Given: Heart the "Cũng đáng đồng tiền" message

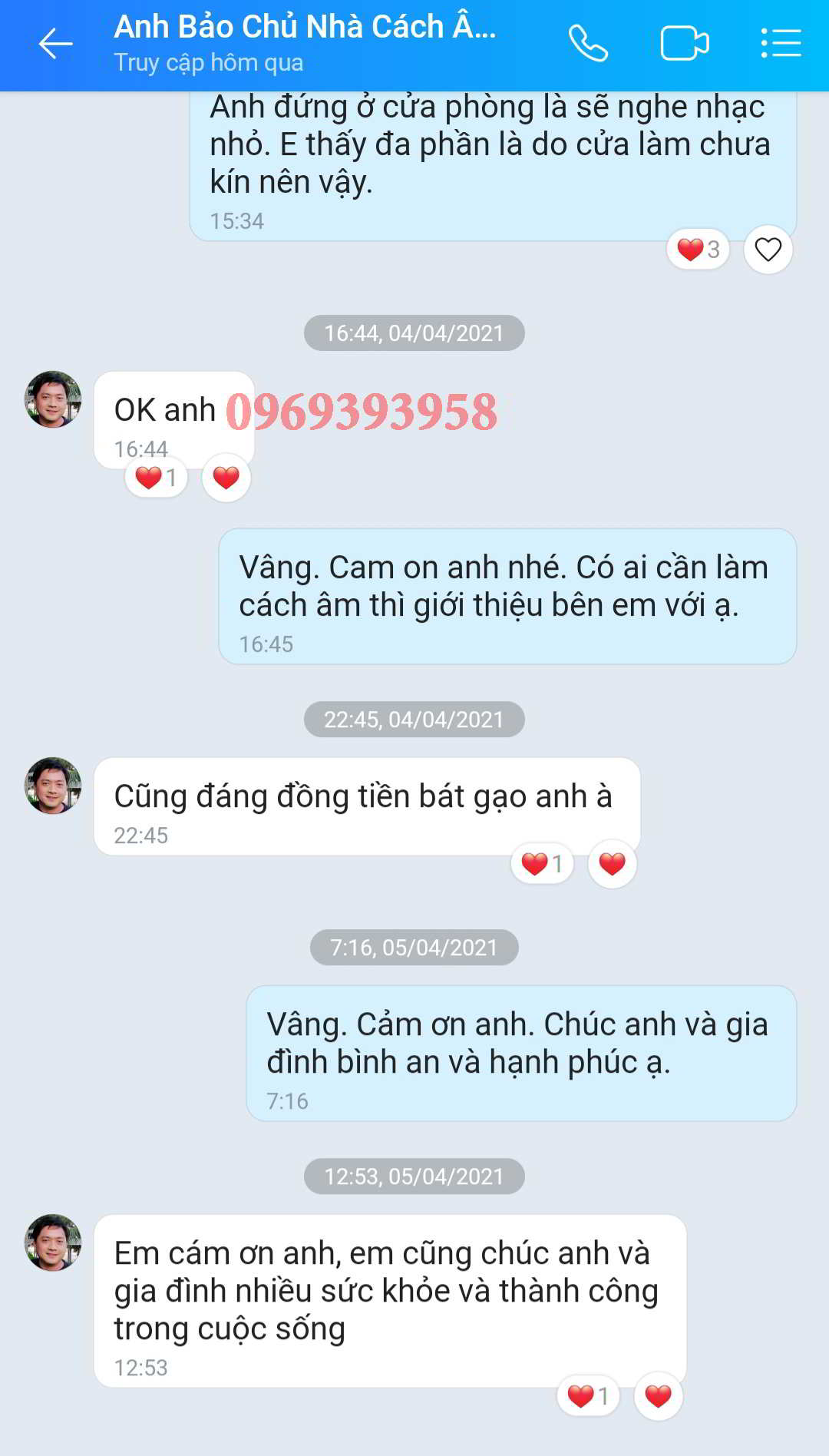Looking at the screenshot, I should click(x=612, y=864).
